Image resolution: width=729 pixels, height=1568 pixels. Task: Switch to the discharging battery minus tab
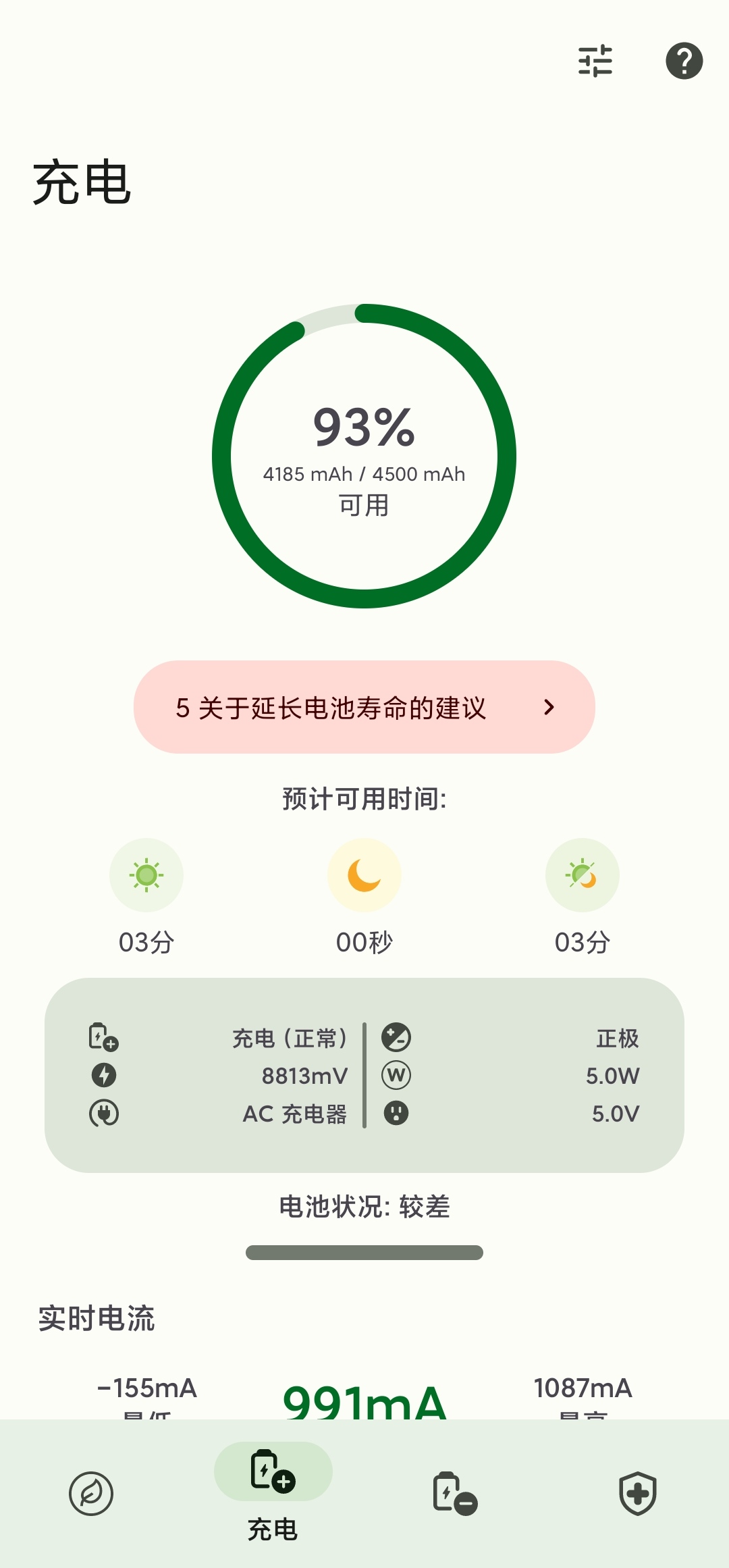(456, 1493)
